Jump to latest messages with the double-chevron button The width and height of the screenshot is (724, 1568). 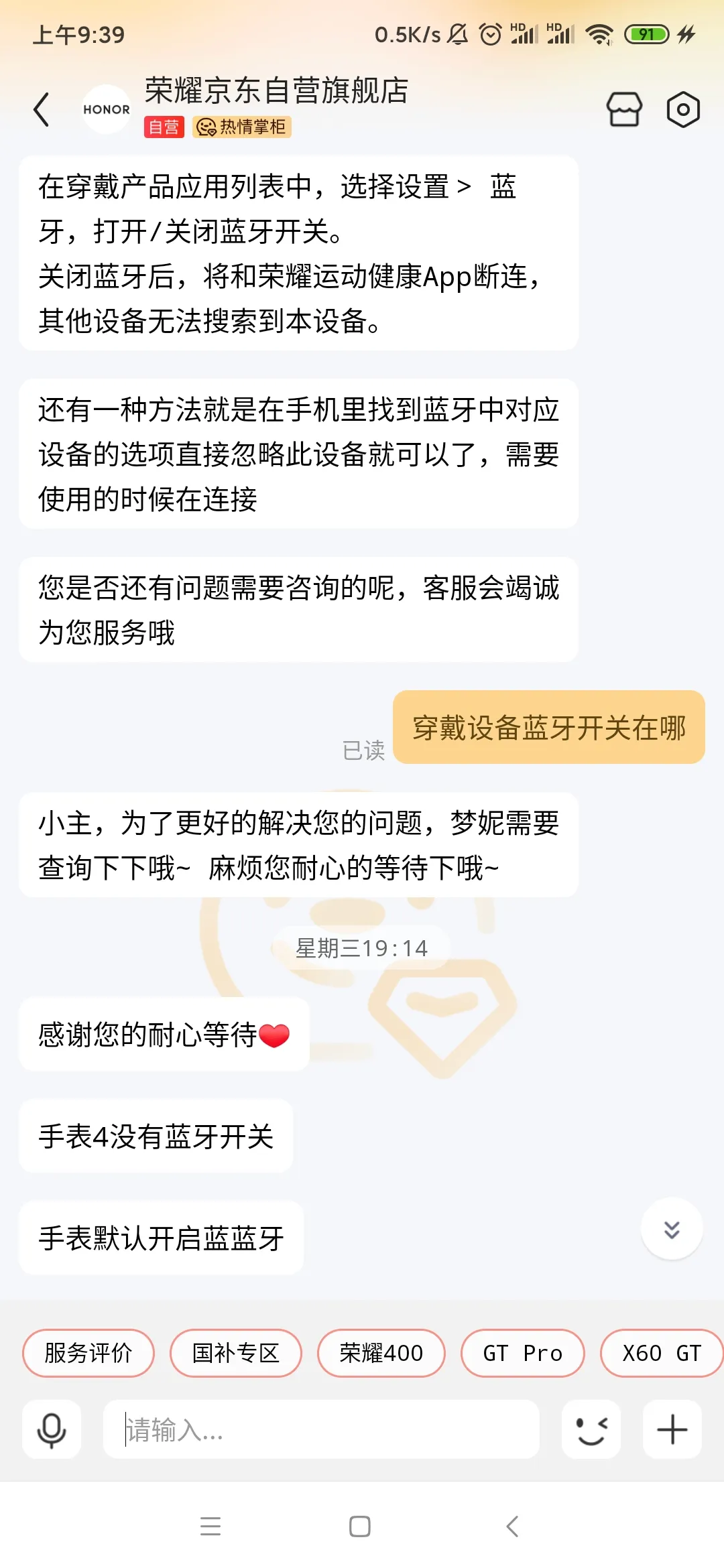click(x=672, y=1229)
